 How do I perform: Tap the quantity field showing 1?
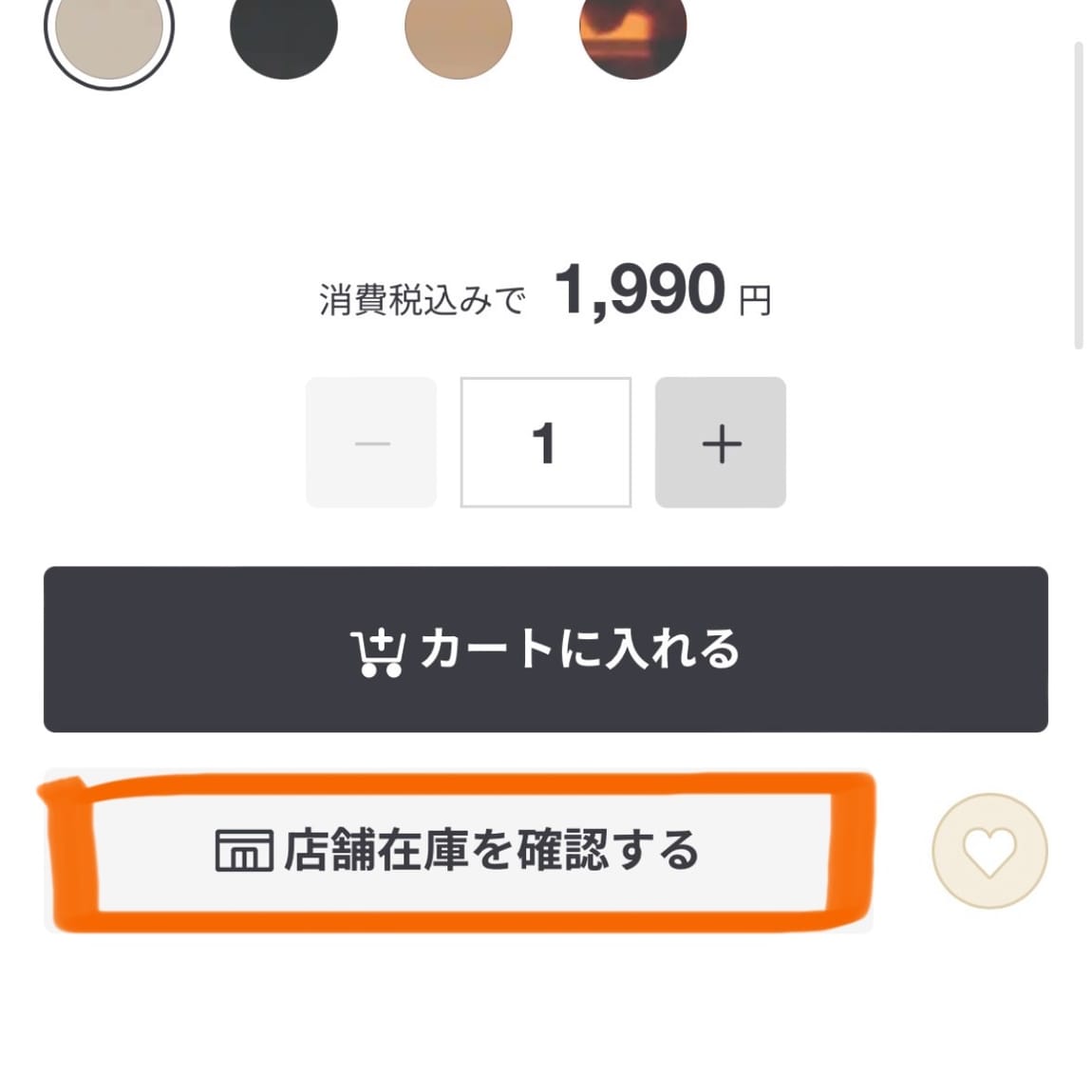click(546, 442)
